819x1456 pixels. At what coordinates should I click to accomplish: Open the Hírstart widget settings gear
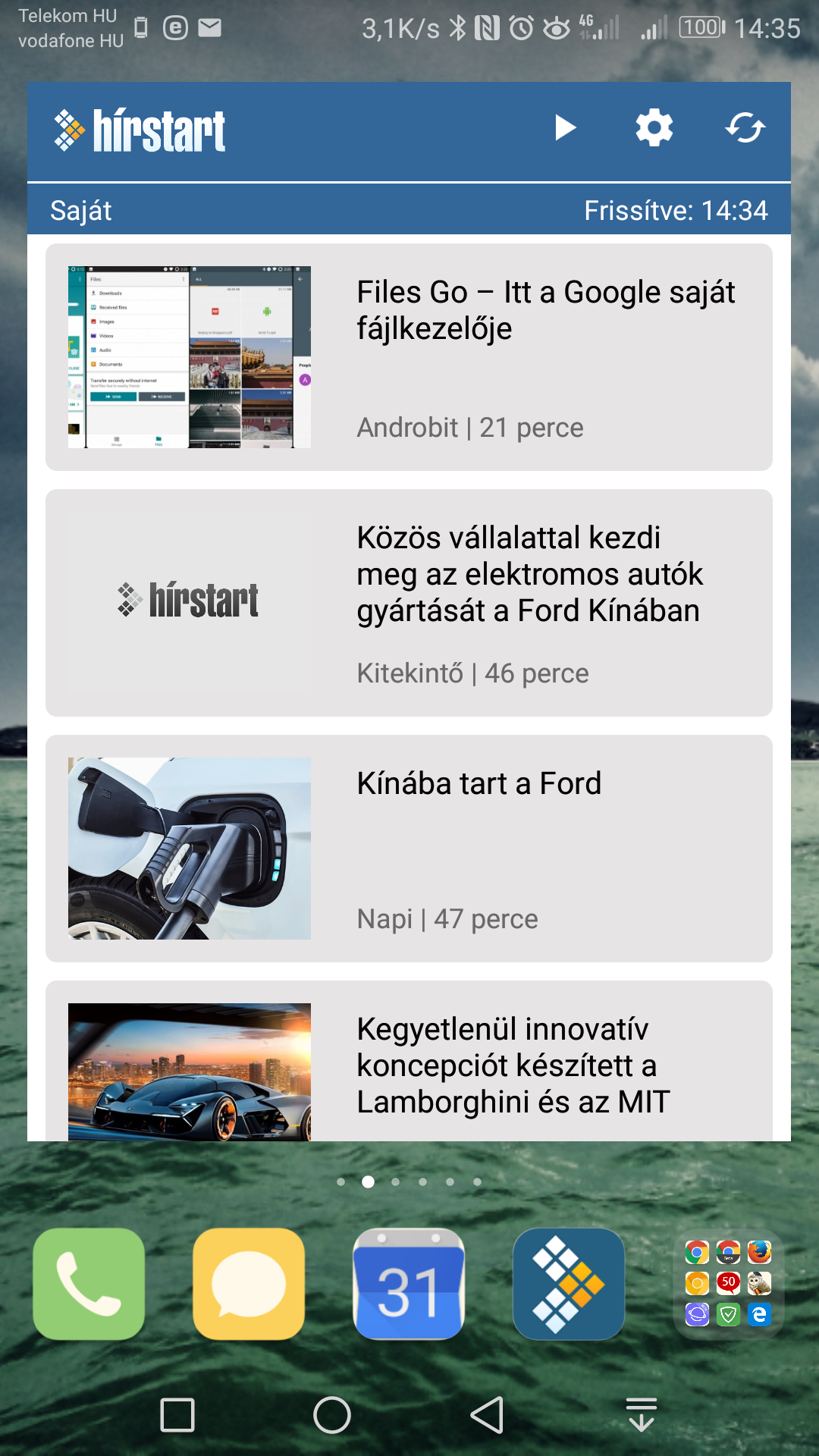(x=654, y=127)
